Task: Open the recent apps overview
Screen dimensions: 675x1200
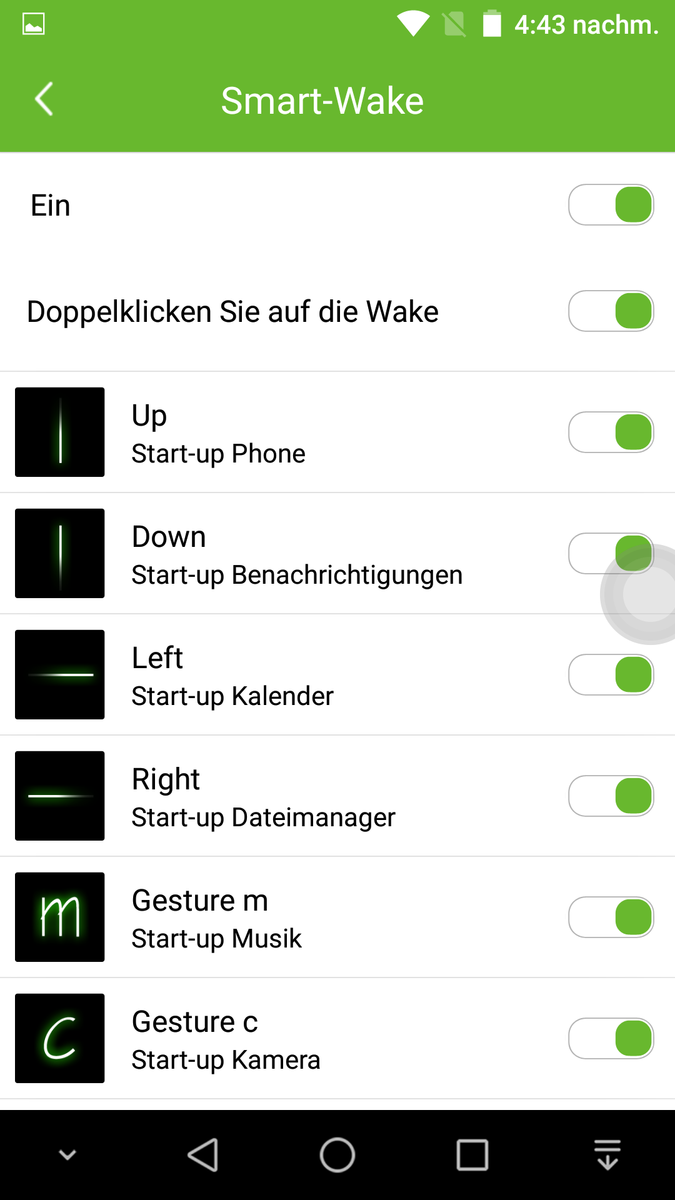Action: click(x=472, y=1155)
